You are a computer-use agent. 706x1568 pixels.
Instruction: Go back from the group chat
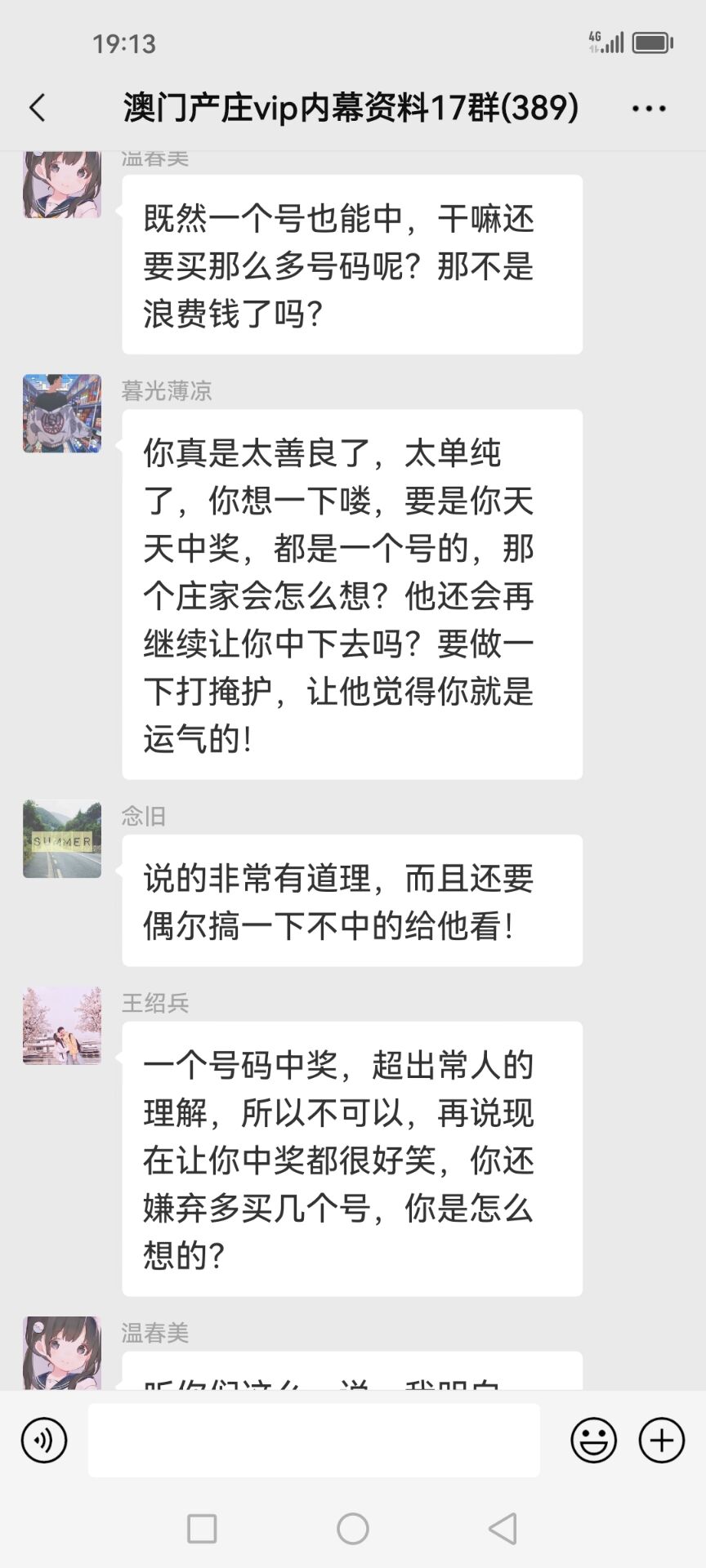tap(38, 108)
